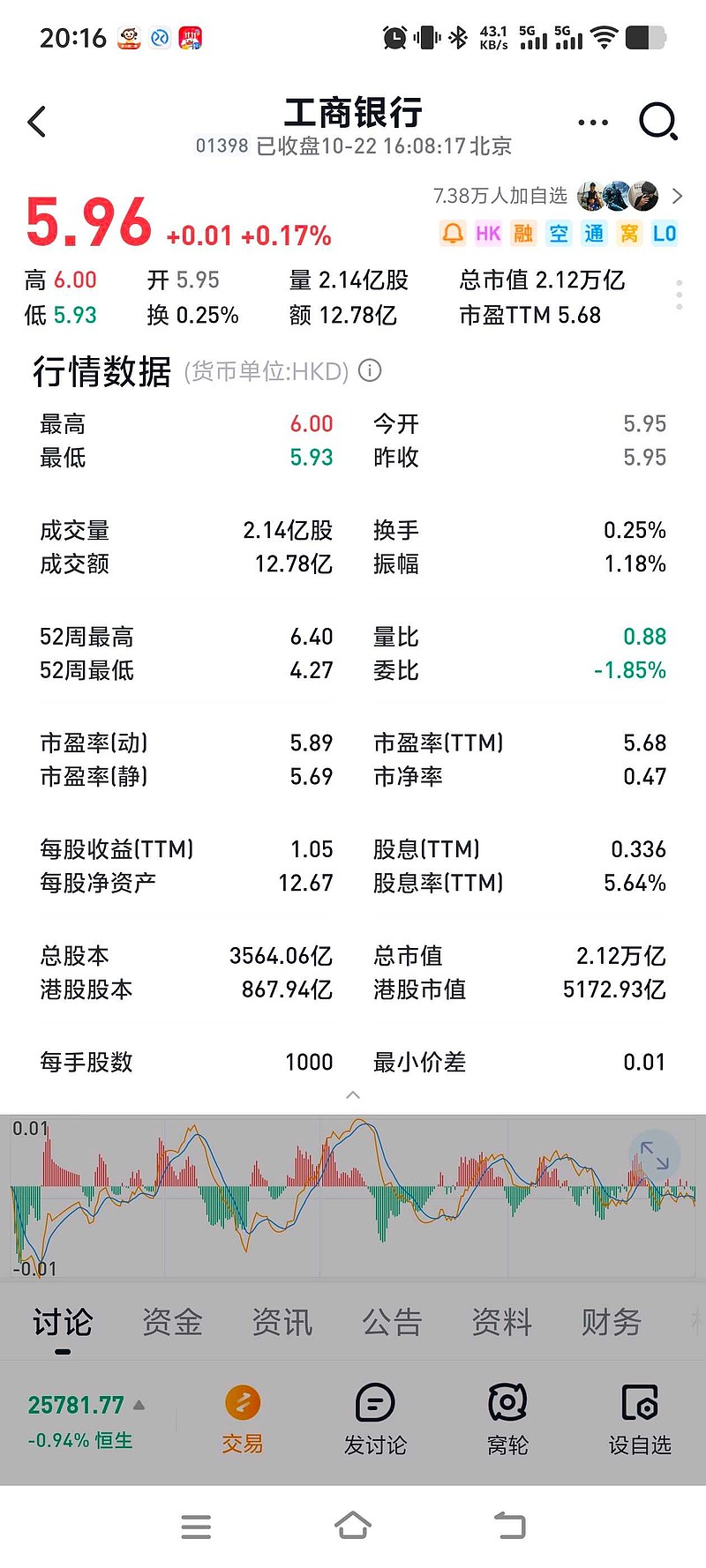Show info about currency unit HKD
The image size is (706, 1568).
[x=370, y=370]
